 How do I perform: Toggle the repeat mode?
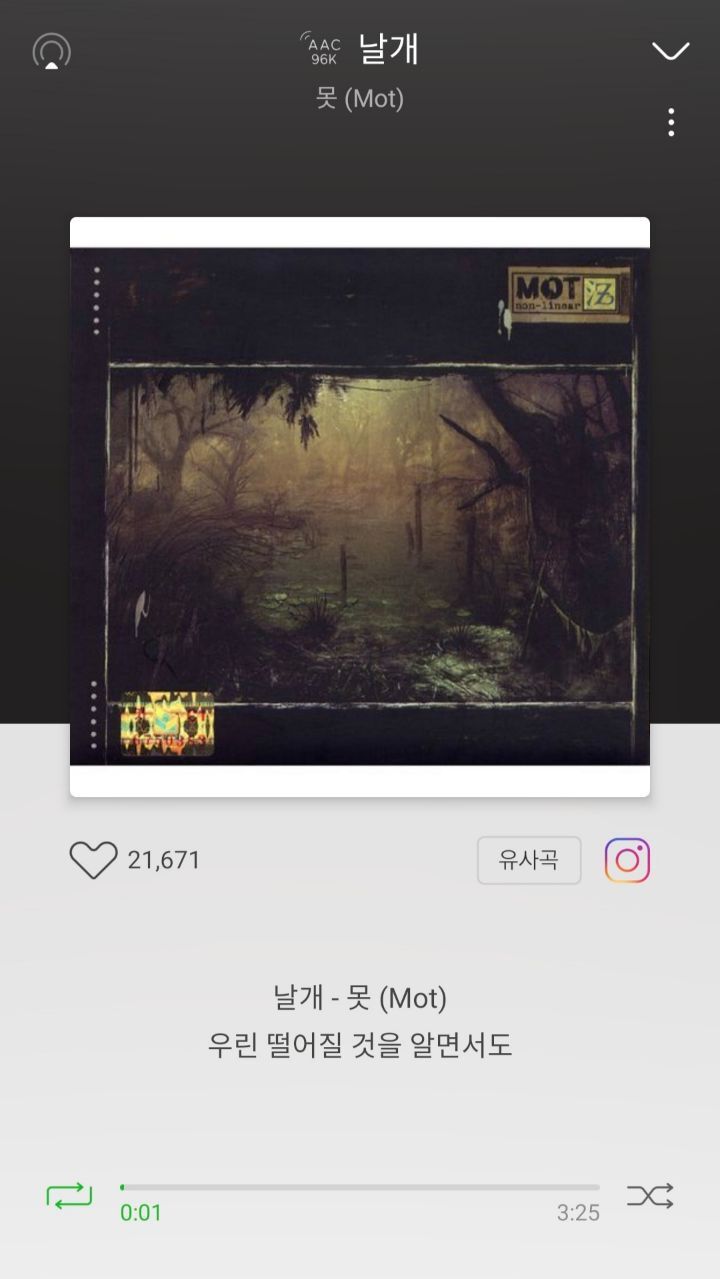pyautogui.click(x=69, y=1195)
